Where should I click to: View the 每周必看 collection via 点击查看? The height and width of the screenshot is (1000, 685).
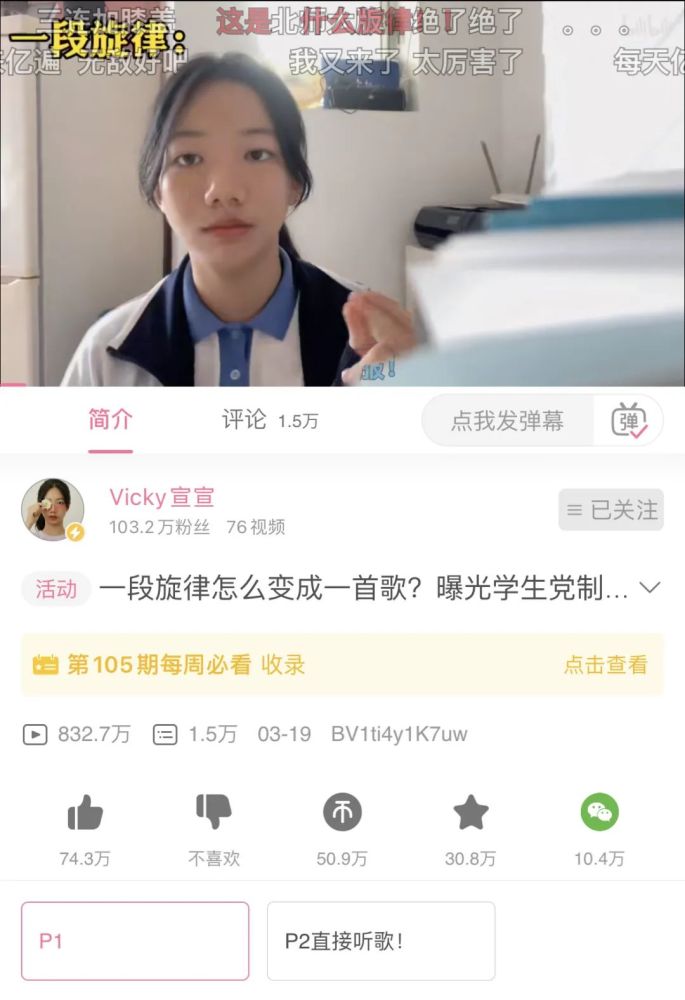pos(605,665)
